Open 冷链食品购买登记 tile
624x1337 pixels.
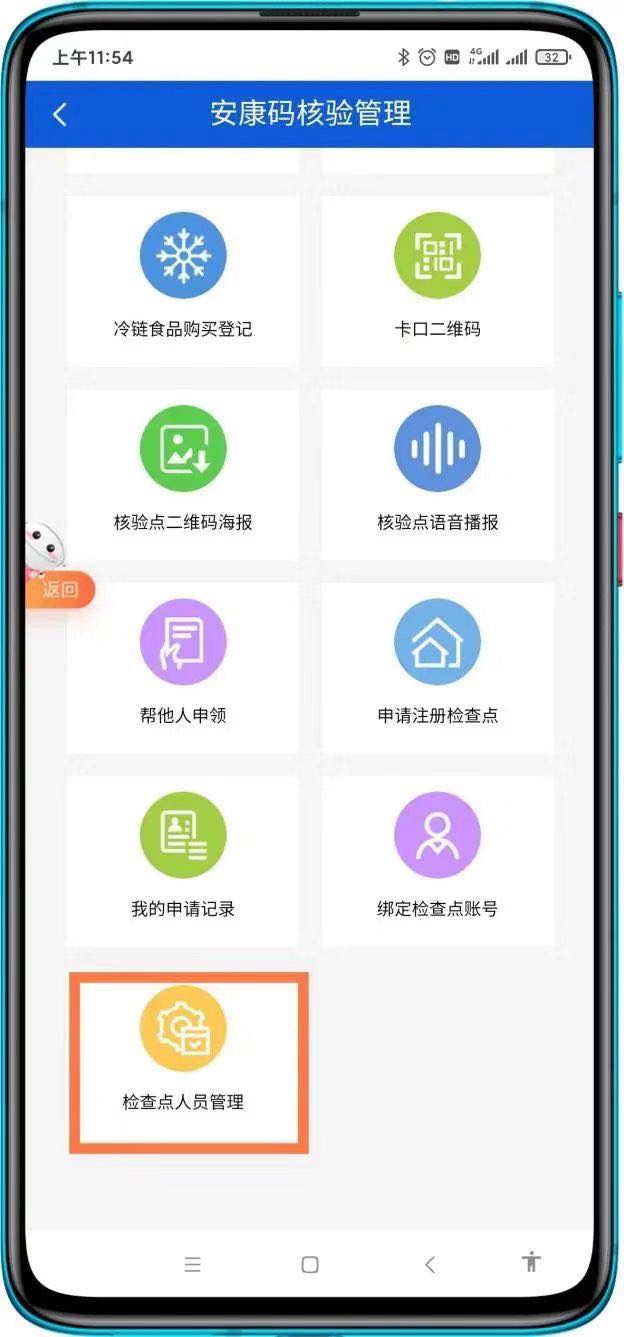183,281
